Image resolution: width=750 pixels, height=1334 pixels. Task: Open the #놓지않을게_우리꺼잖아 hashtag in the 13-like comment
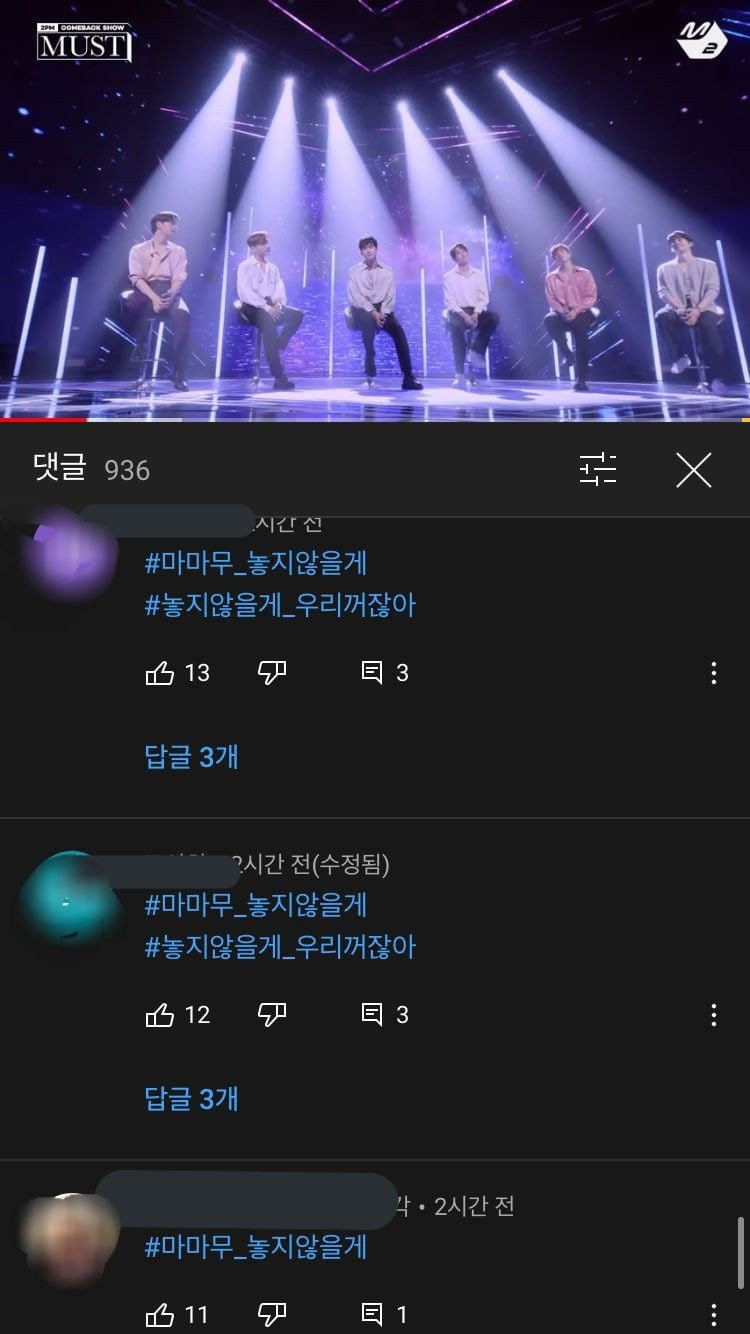pos(280,605)
